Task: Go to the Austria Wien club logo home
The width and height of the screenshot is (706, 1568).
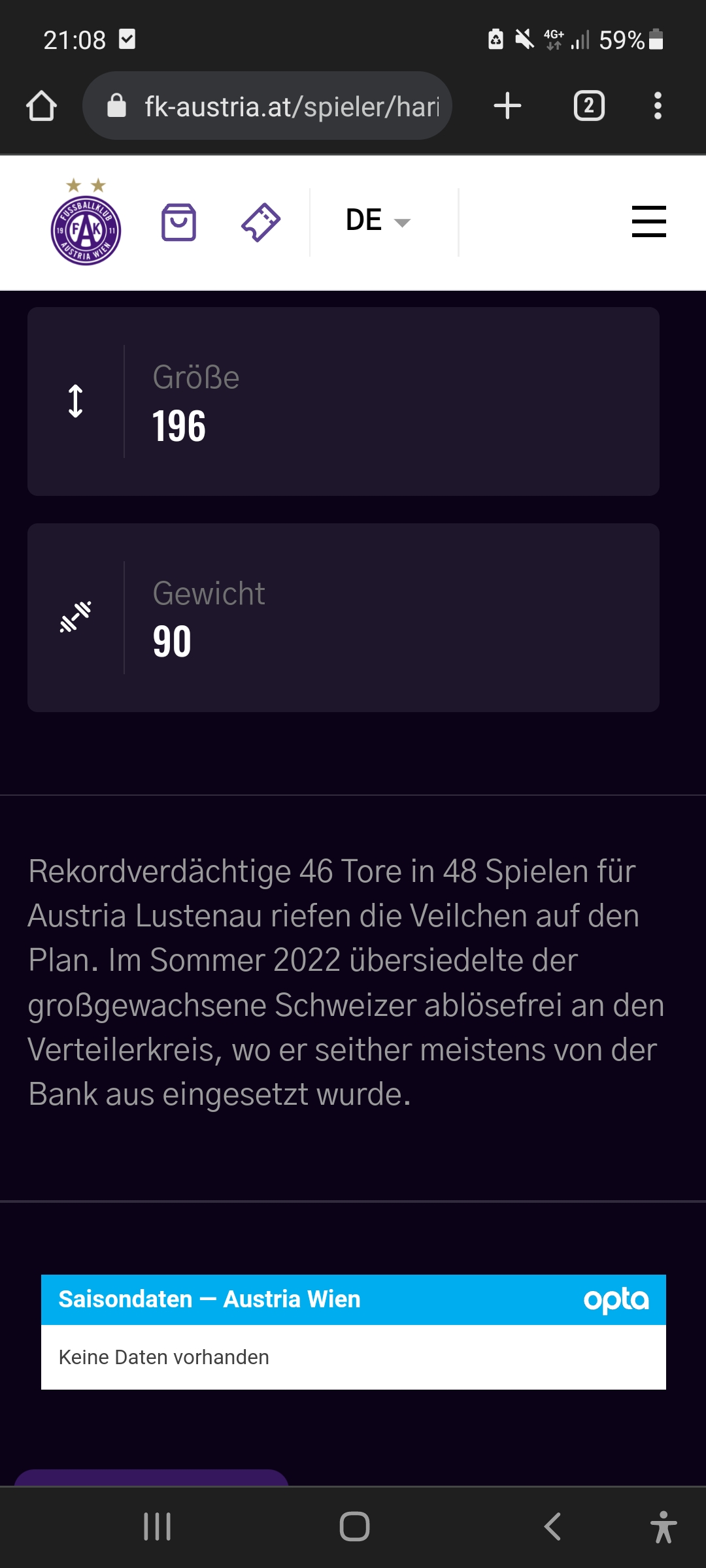Action: (x=86, y=222)
